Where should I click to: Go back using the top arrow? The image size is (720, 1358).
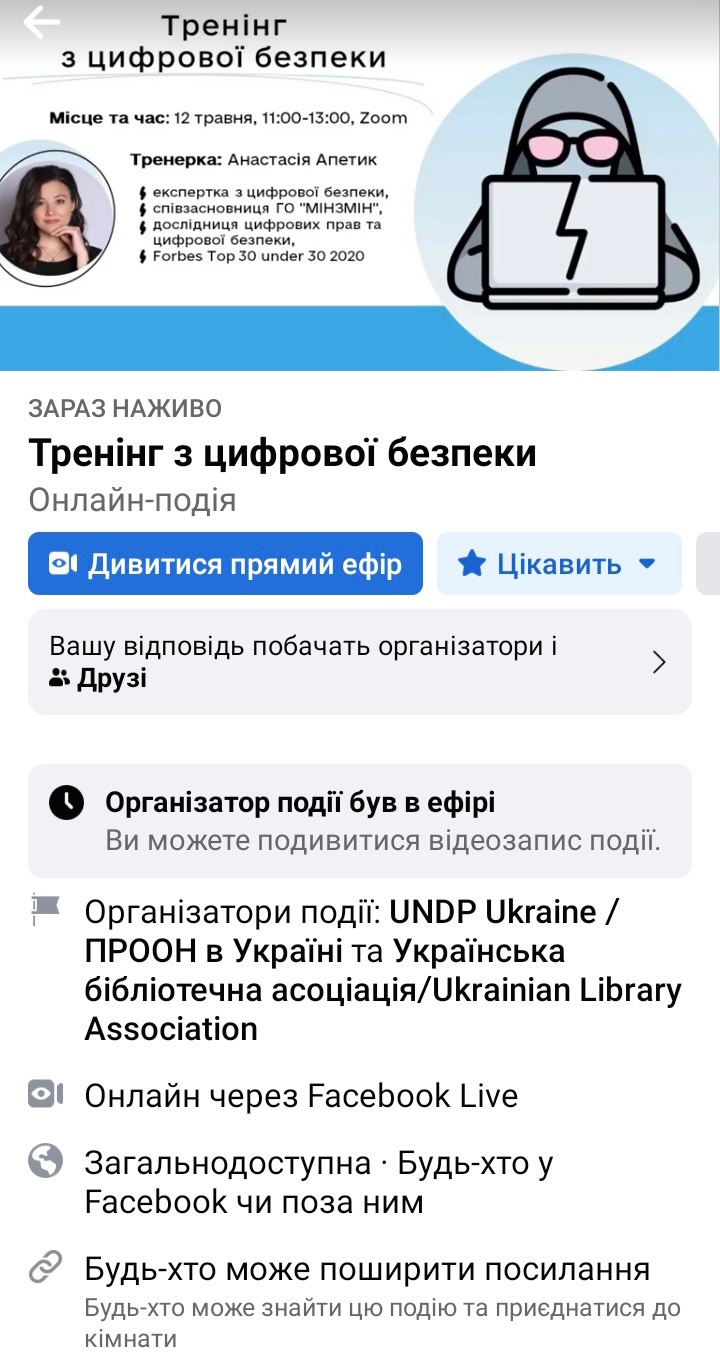click(x=42, y=22)
